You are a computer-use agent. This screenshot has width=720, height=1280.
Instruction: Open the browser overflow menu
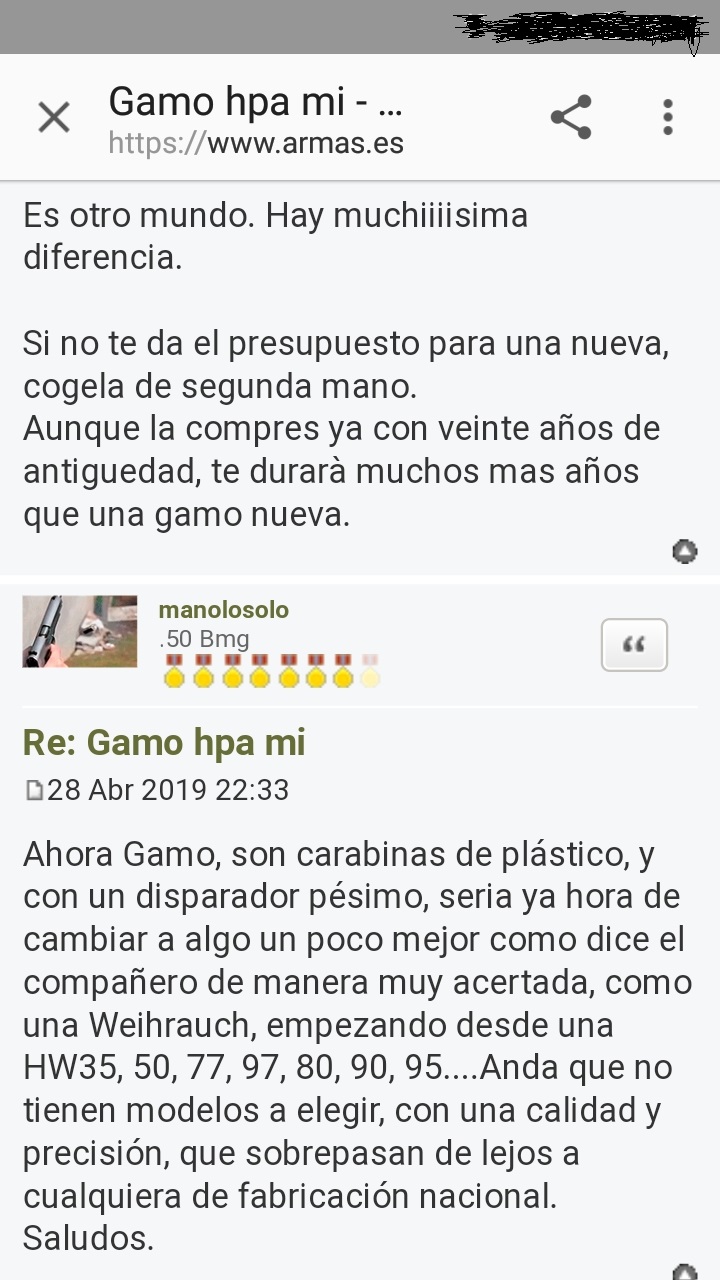[667, 118]
